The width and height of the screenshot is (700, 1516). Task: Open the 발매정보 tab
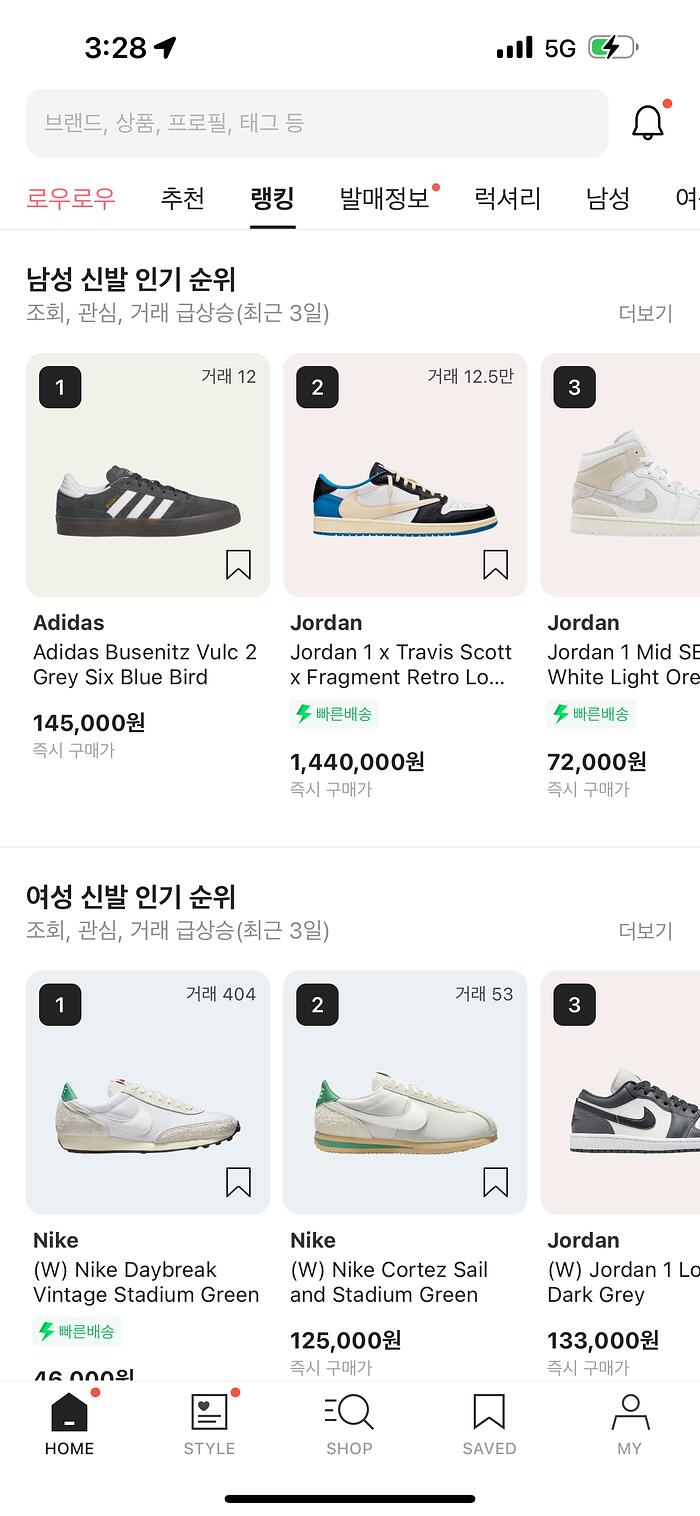(384, 197)
